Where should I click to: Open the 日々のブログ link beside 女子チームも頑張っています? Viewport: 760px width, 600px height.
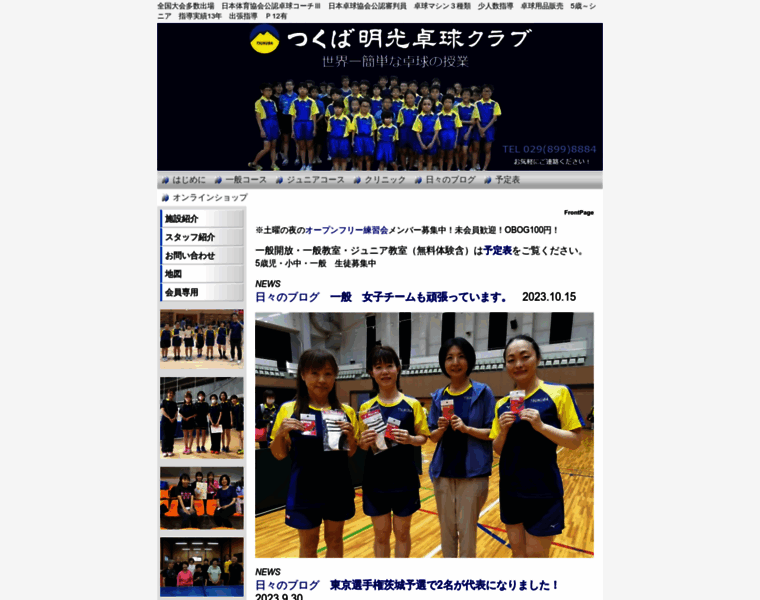(x=287, y=297)
